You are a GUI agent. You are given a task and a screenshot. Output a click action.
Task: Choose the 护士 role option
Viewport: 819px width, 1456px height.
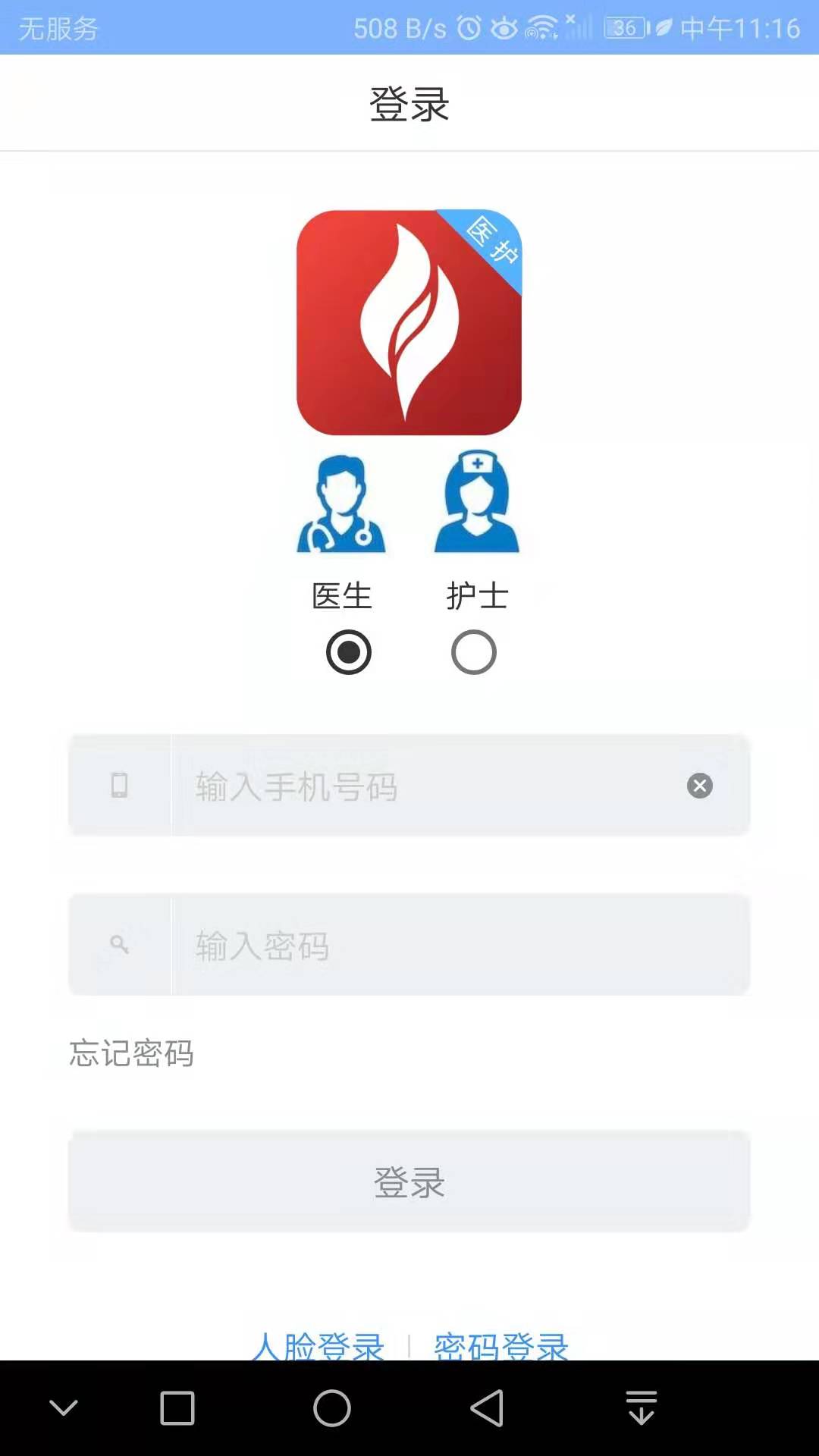(474, 652)
